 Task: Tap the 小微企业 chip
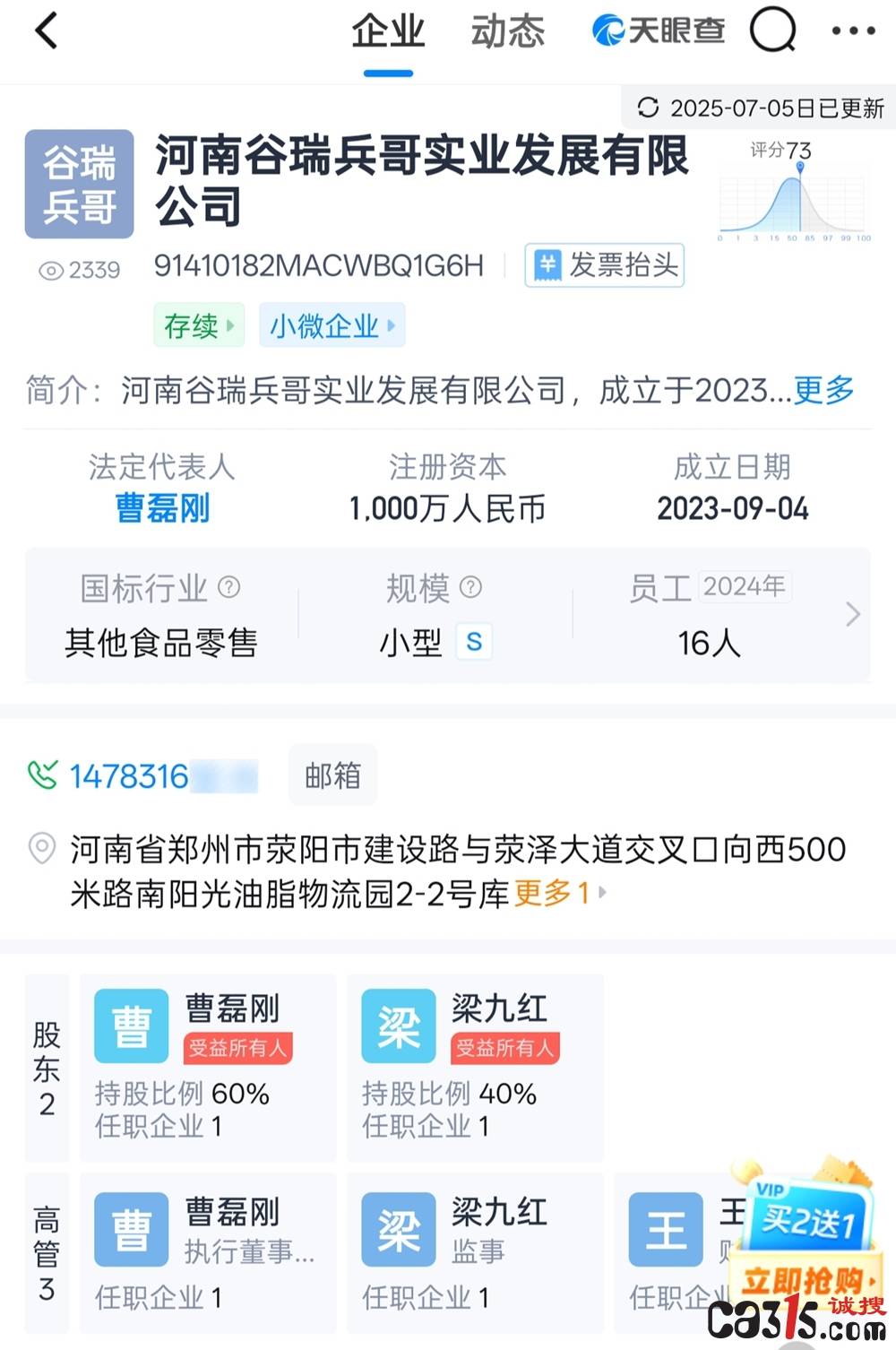(332, 325)
